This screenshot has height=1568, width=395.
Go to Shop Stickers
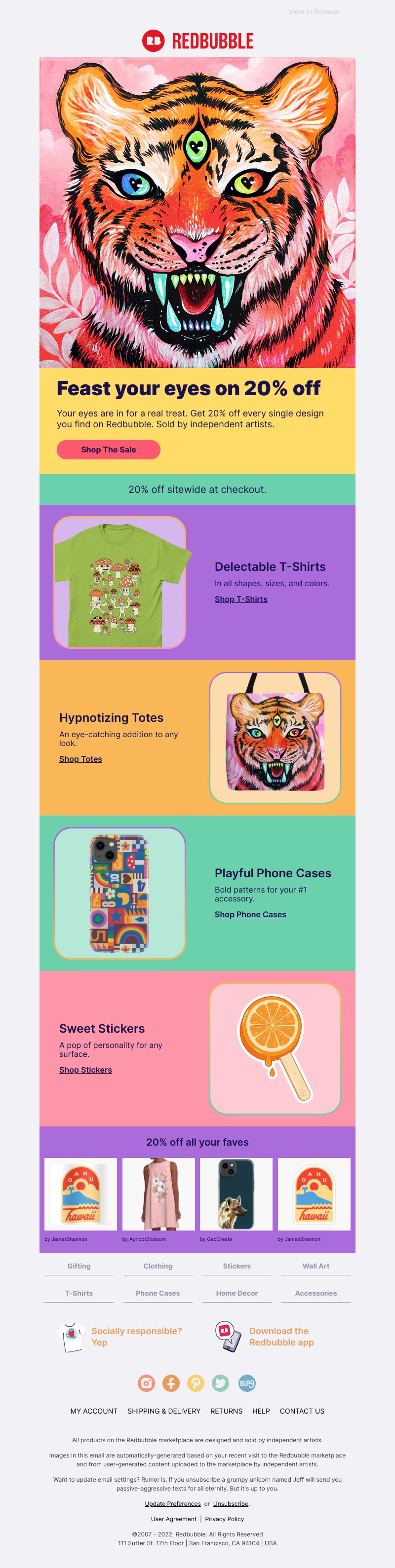(85, 1070)
